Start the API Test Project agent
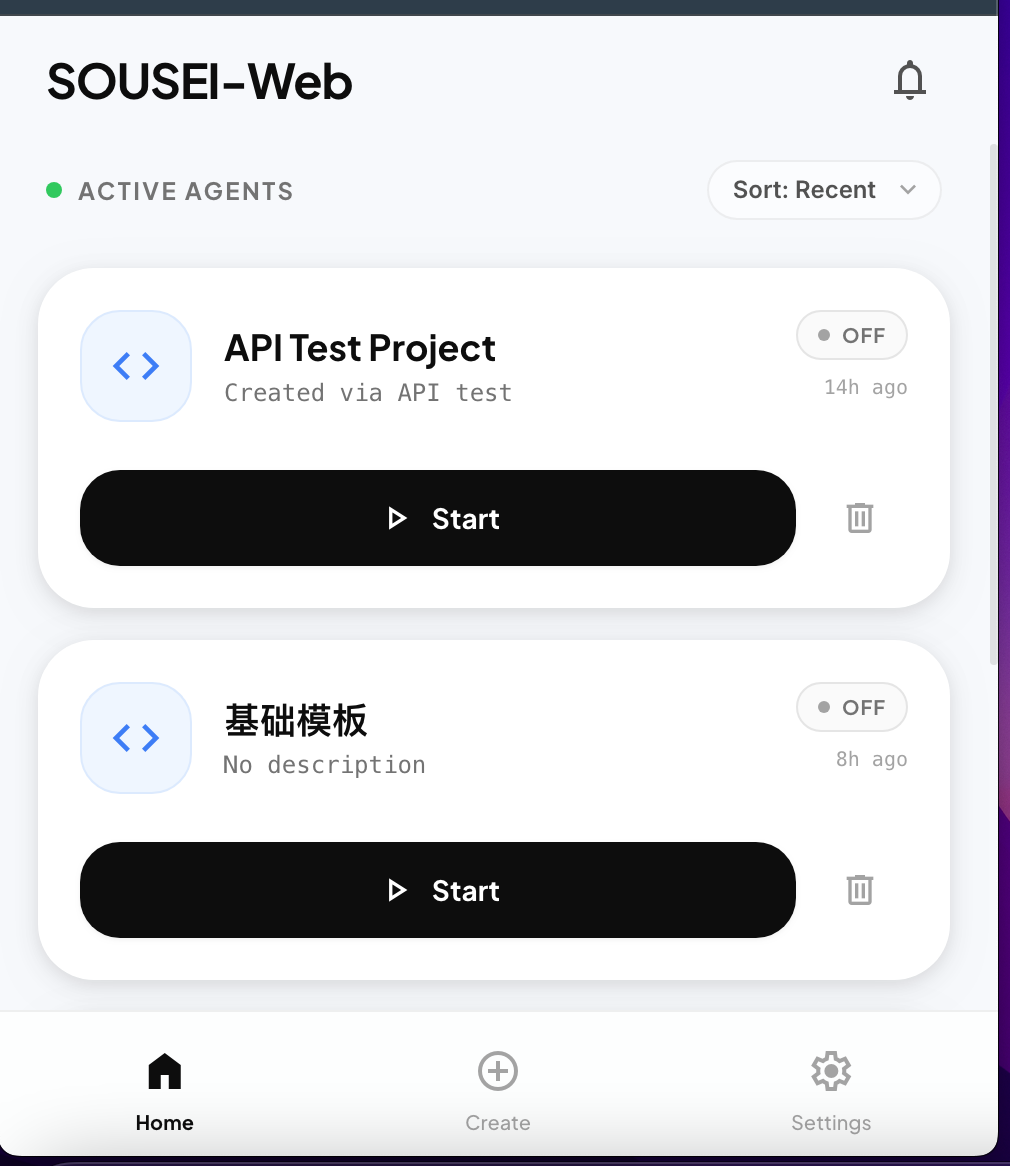Image resolution: width=1010 pixels, height=1166 pixels. coord(437,518)
